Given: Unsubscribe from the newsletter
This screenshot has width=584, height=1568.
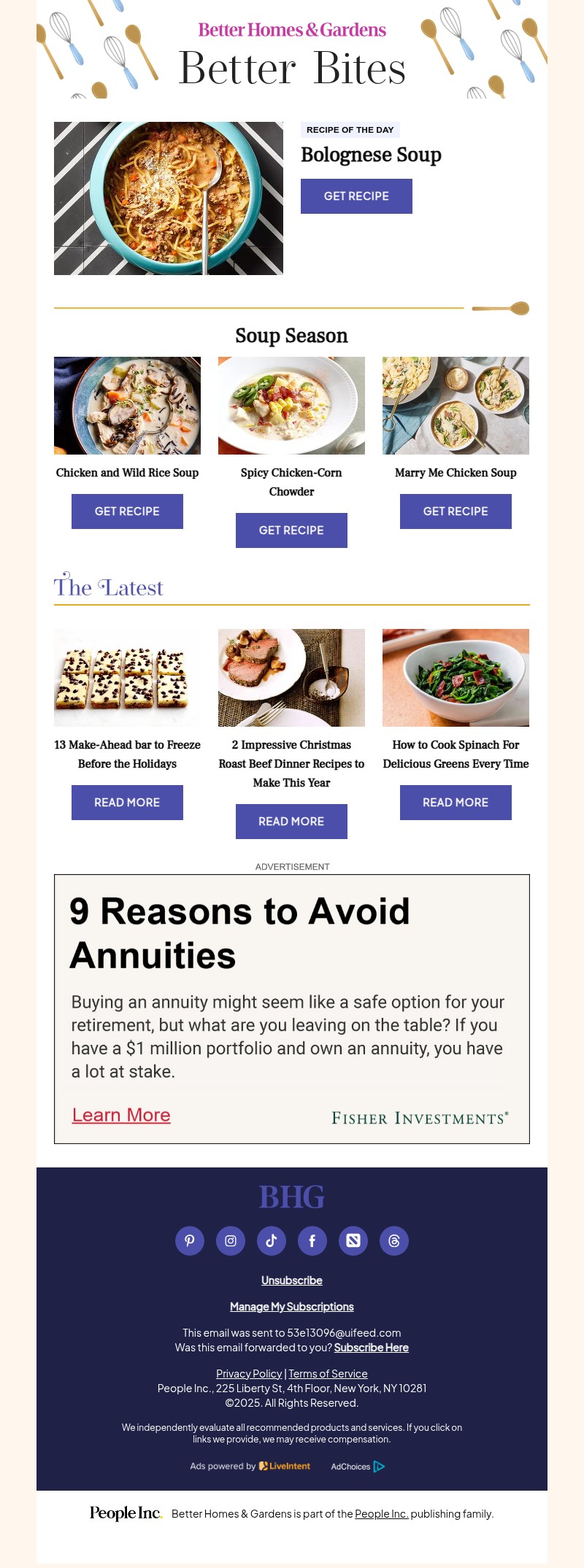Looking at the screenshot, I should 291,1280.
